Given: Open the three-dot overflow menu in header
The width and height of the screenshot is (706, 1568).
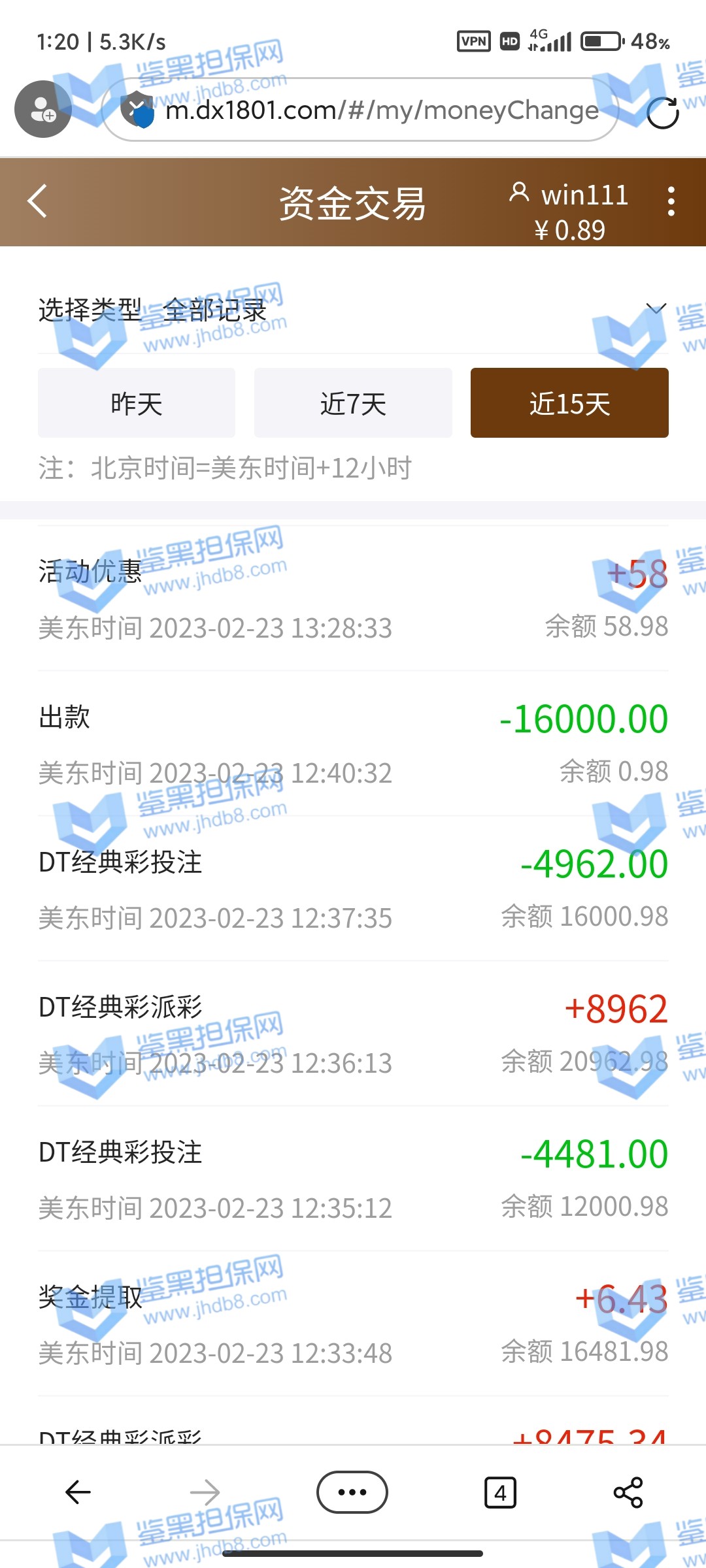Looking at the screenshot, I should click(x=671, y=201).
